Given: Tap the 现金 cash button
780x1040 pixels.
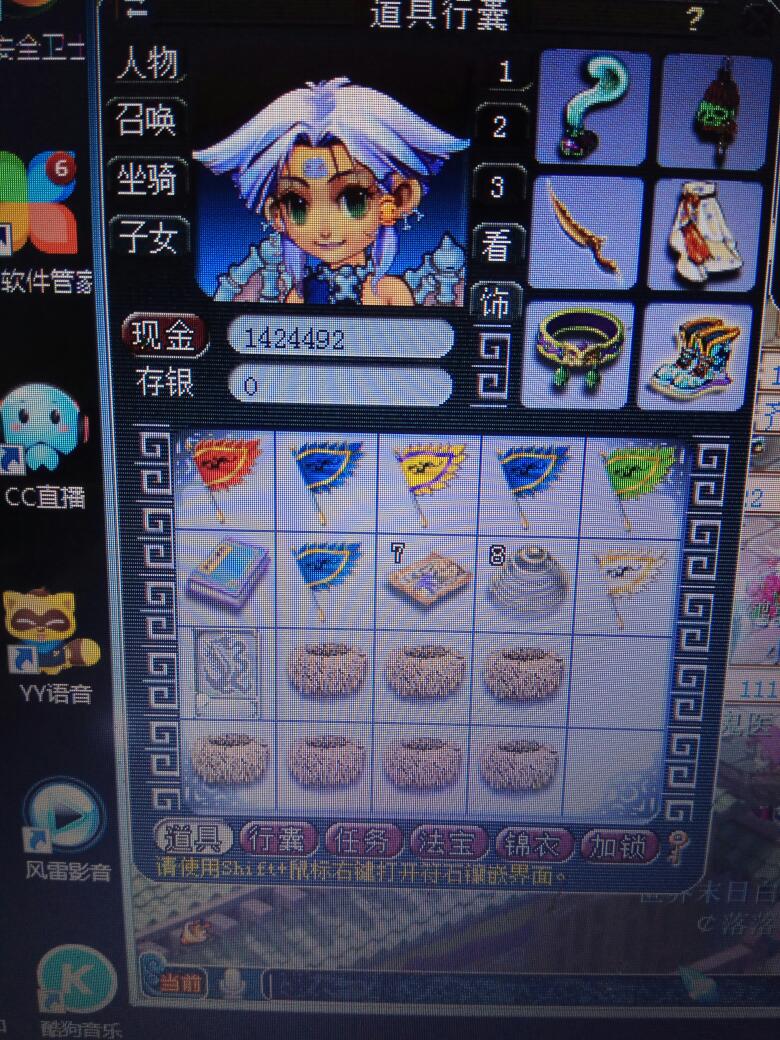Looking at the screenshot, I should pos(165,336).
